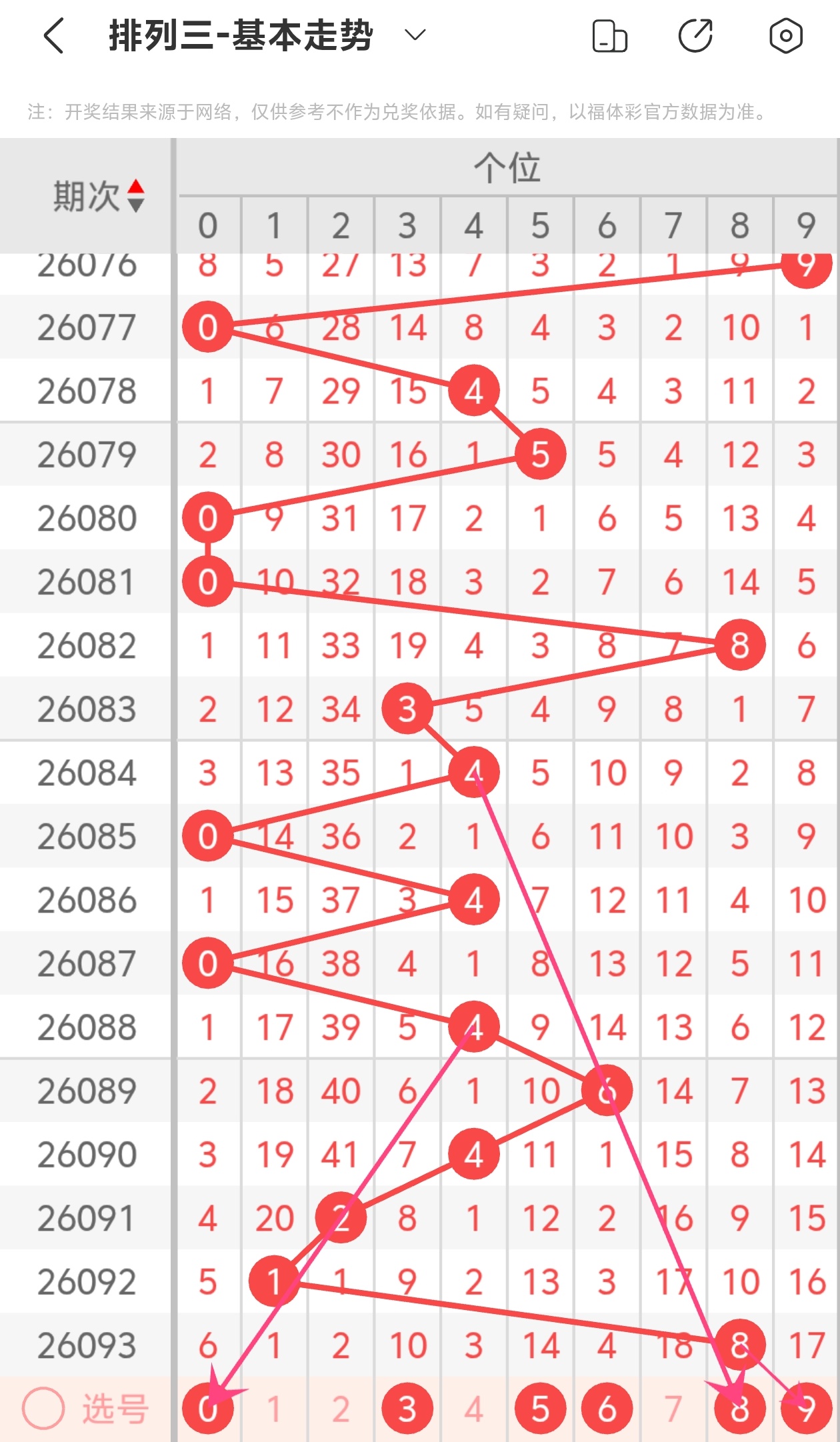This screenshot has width=840, height=1442.
Task: Tap the 选号 circle checkbox
Action: click(43, 1409)
